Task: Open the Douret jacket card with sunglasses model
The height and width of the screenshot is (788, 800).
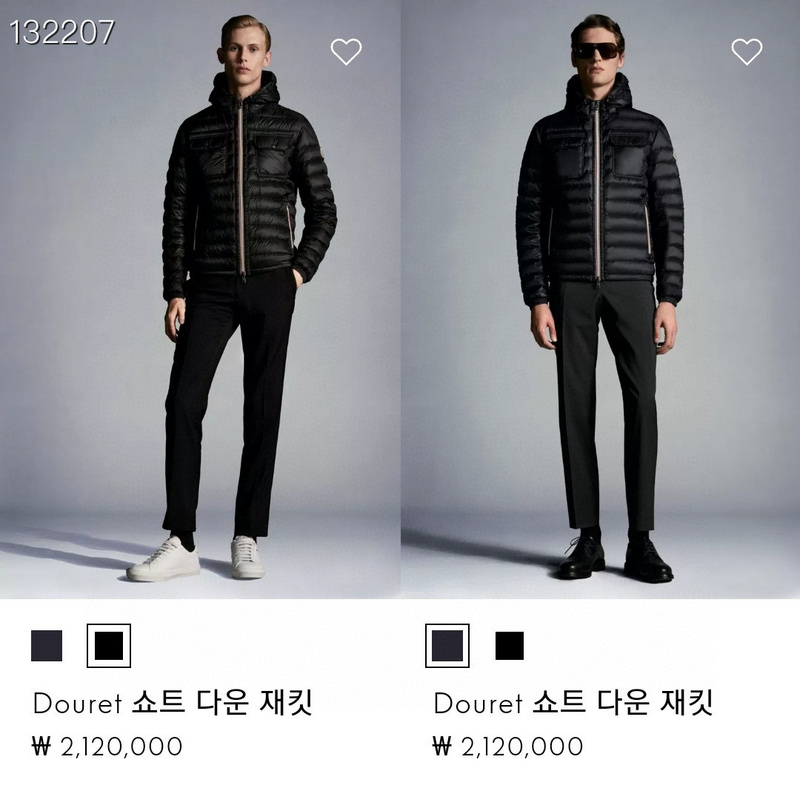Action: click(x=600, y=320)
